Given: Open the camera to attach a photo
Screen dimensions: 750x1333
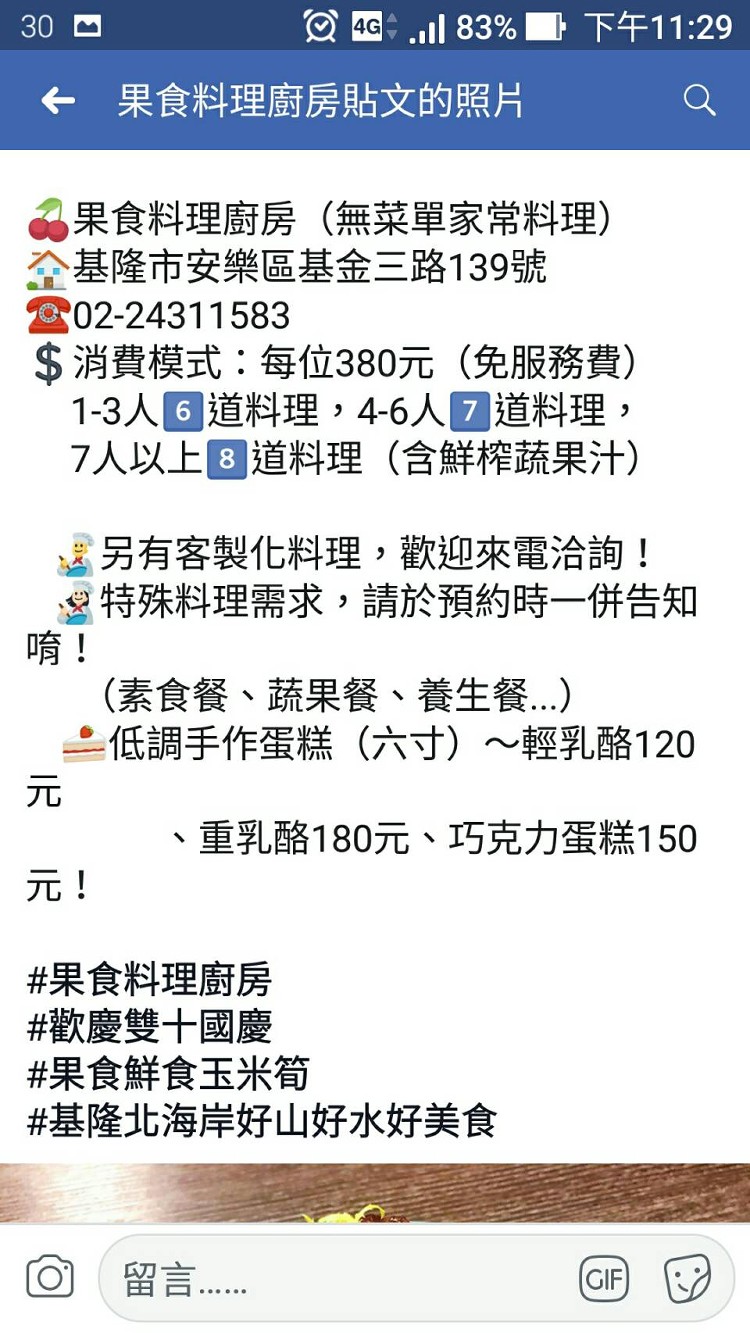Looking at the screenshot, I should click(x=49, y=1277).
